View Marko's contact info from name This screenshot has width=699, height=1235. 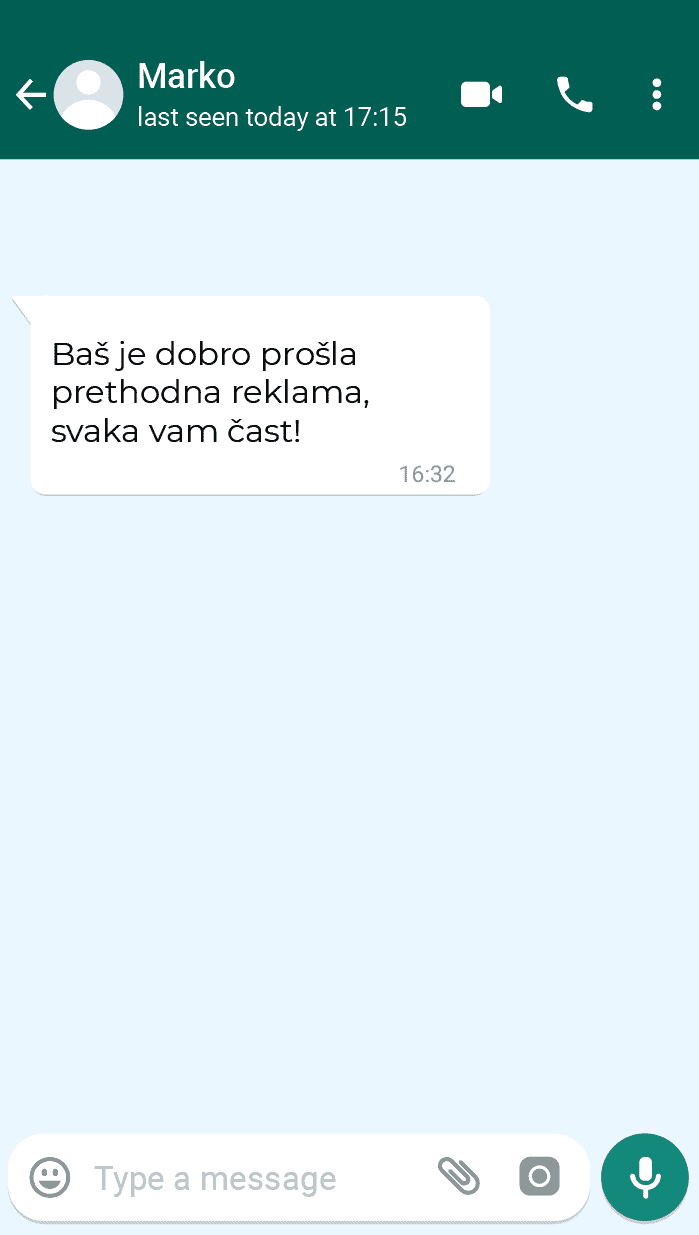click(186, 76)
